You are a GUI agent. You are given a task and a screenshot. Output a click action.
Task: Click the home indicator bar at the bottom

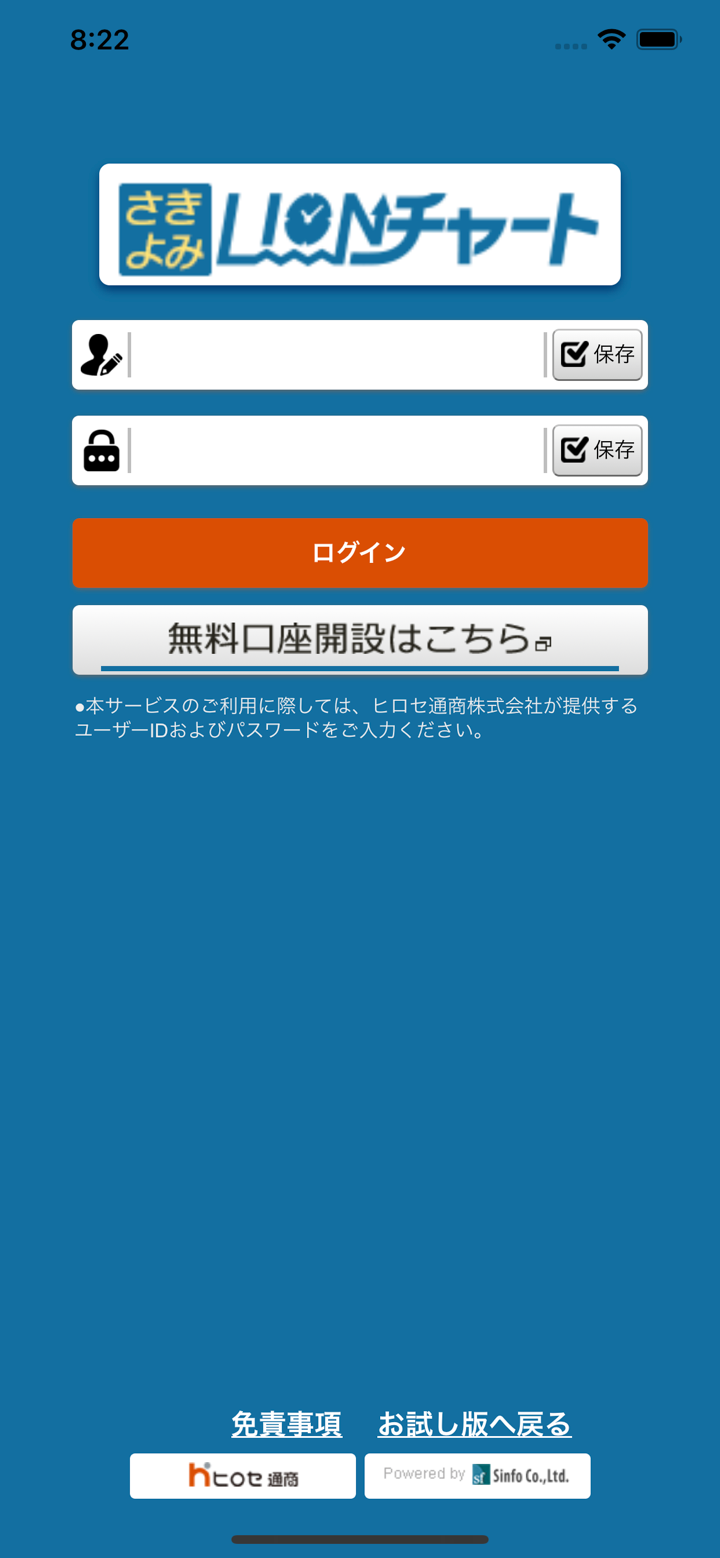(x=360, y=1540)
